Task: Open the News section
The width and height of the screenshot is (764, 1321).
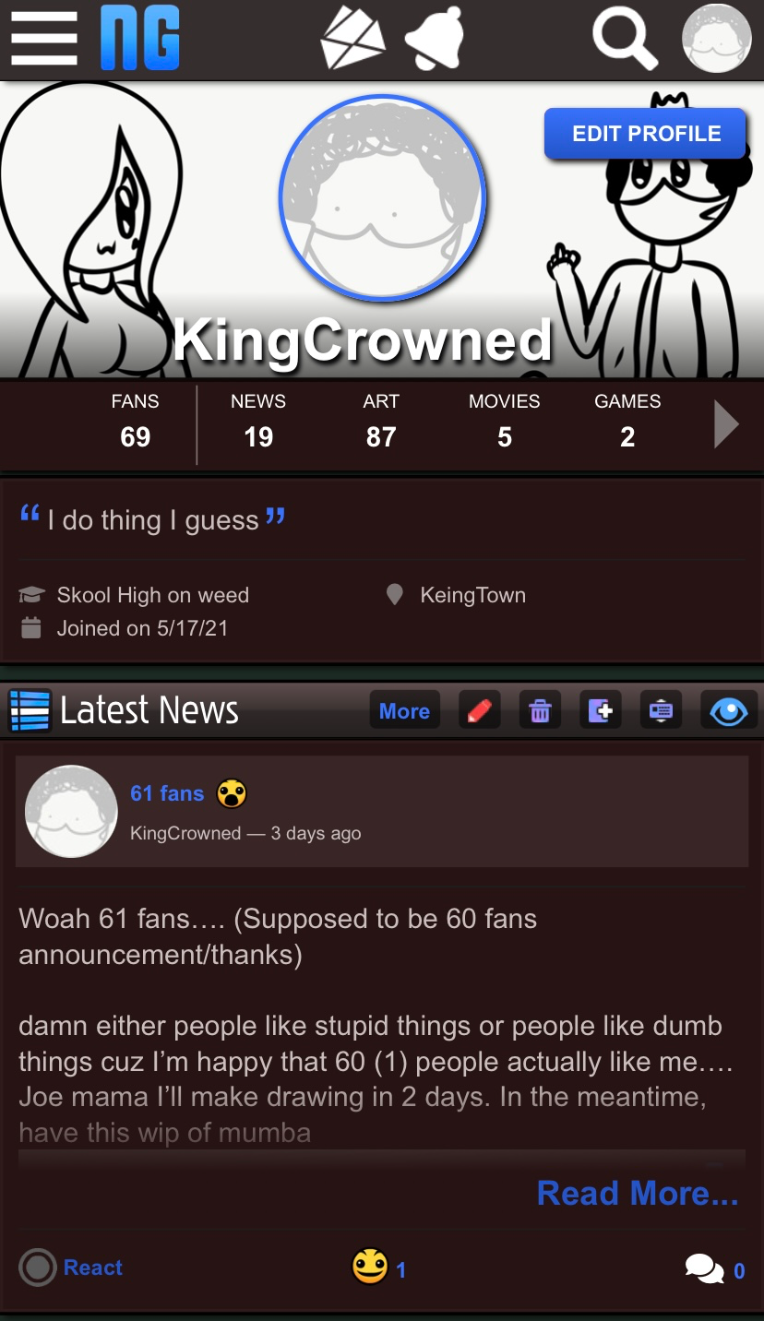Action: pyautogui.click(x=258, y=421)
